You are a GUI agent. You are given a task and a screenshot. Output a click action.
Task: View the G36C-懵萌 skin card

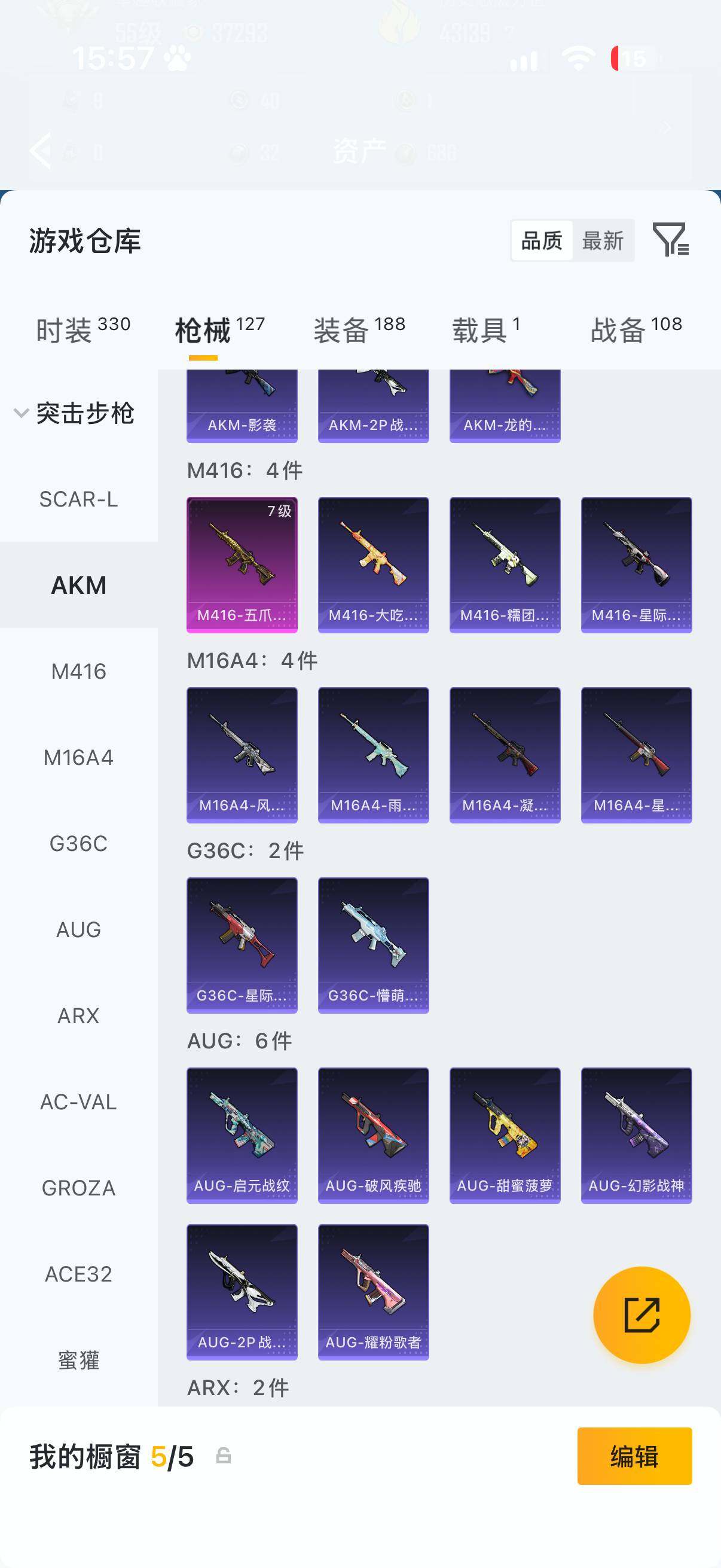point(374,945)
